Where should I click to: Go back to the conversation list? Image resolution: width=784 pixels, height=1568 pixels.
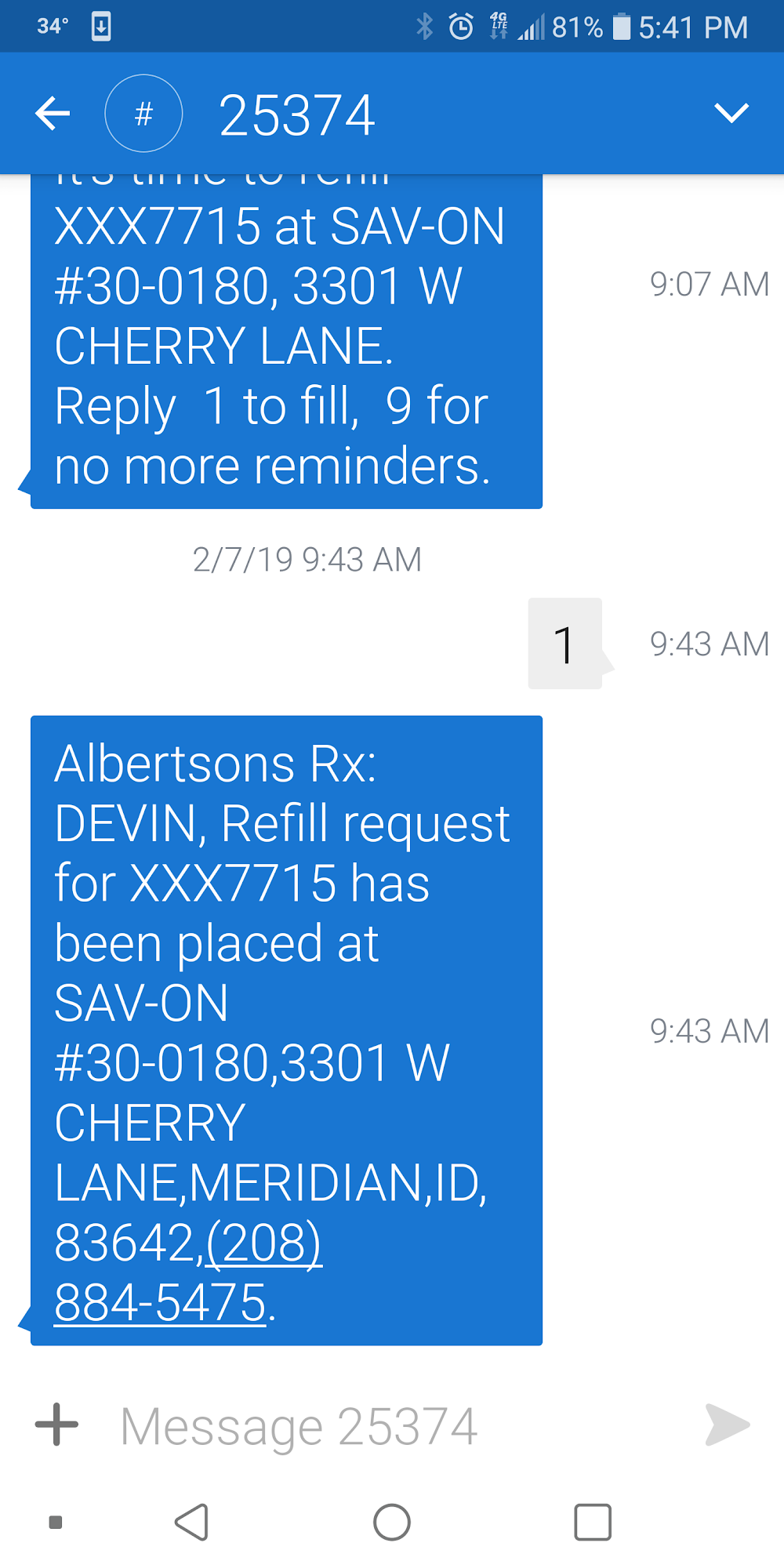pos(53,114)
